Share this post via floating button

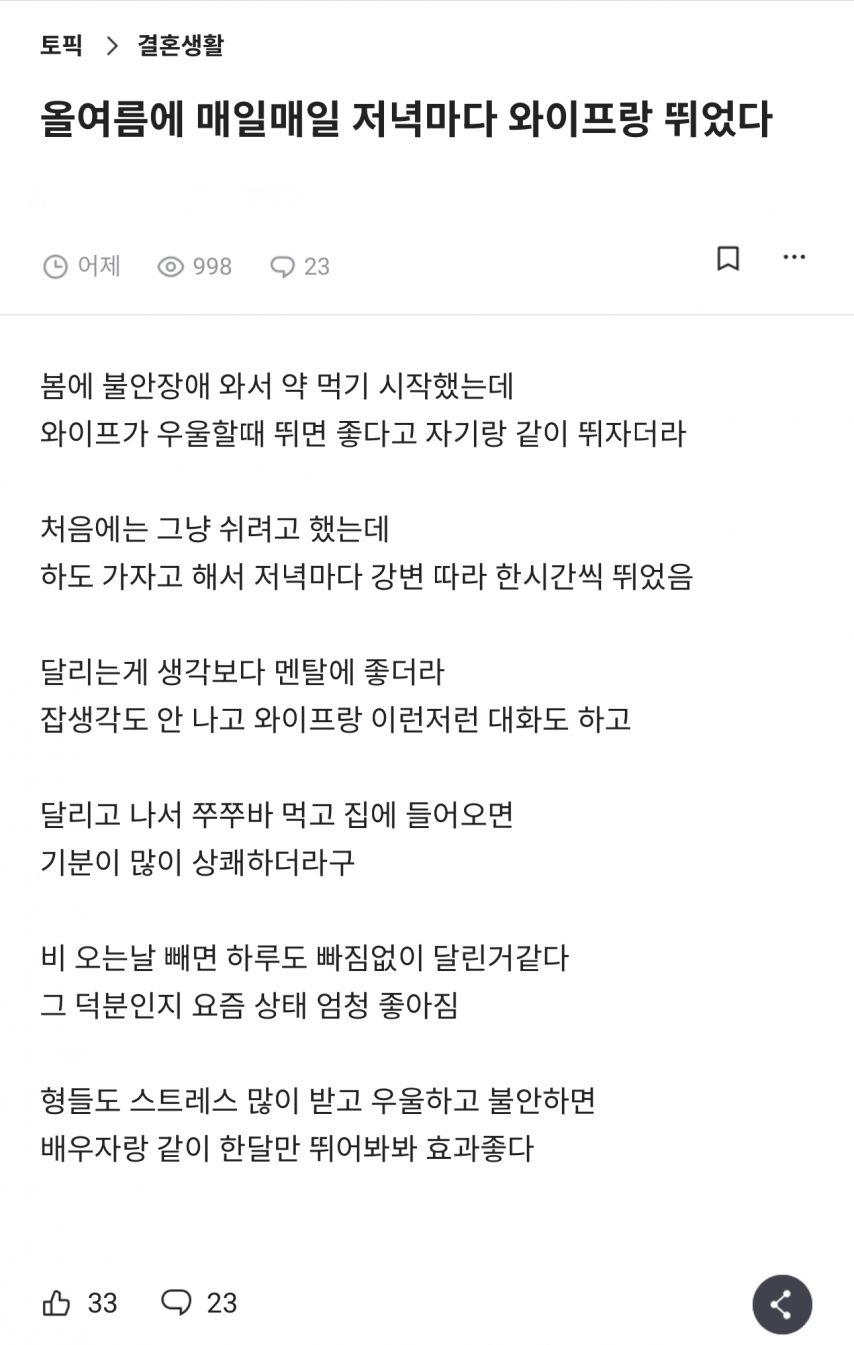click(x=782, y=1304)
